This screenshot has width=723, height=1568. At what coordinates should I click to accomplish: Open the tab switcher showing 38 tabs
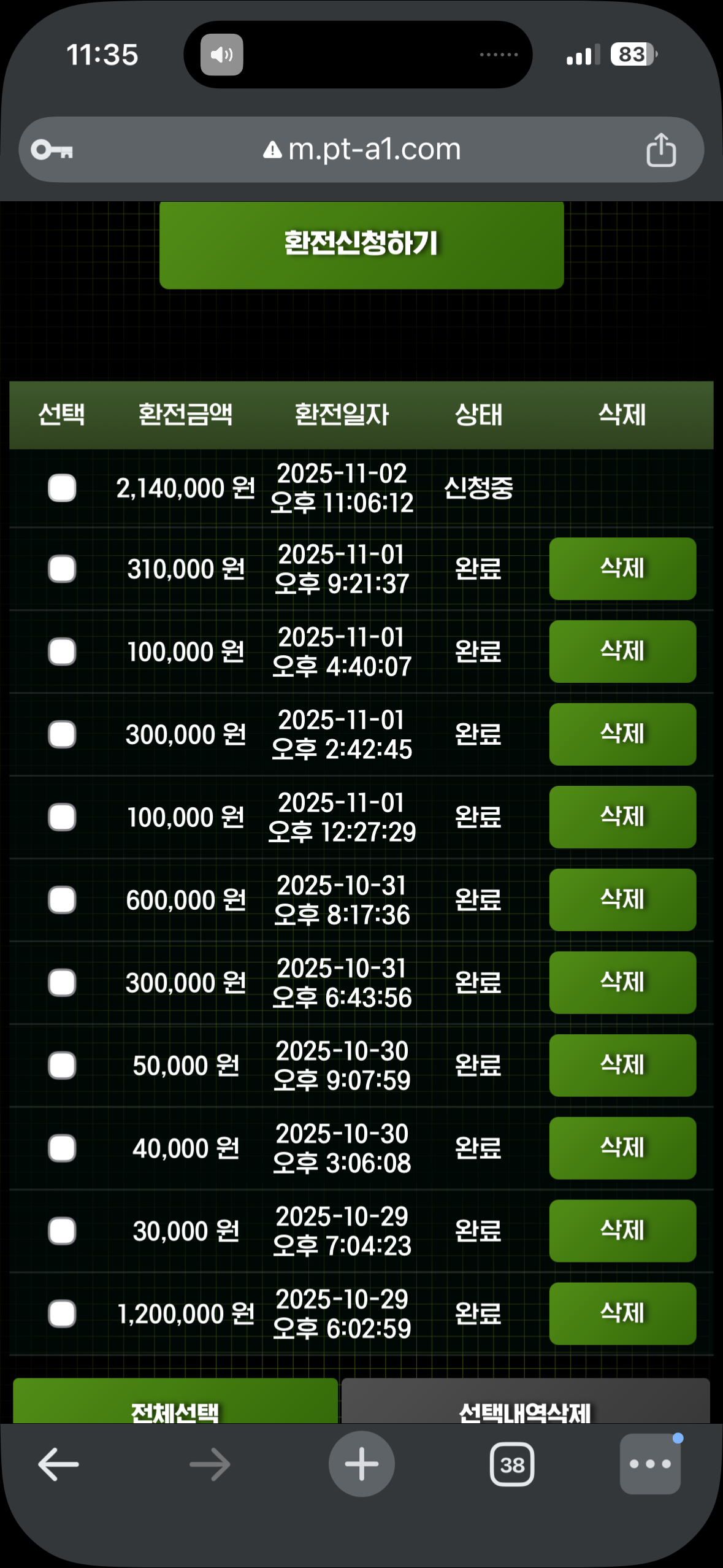pos(511,1465)
